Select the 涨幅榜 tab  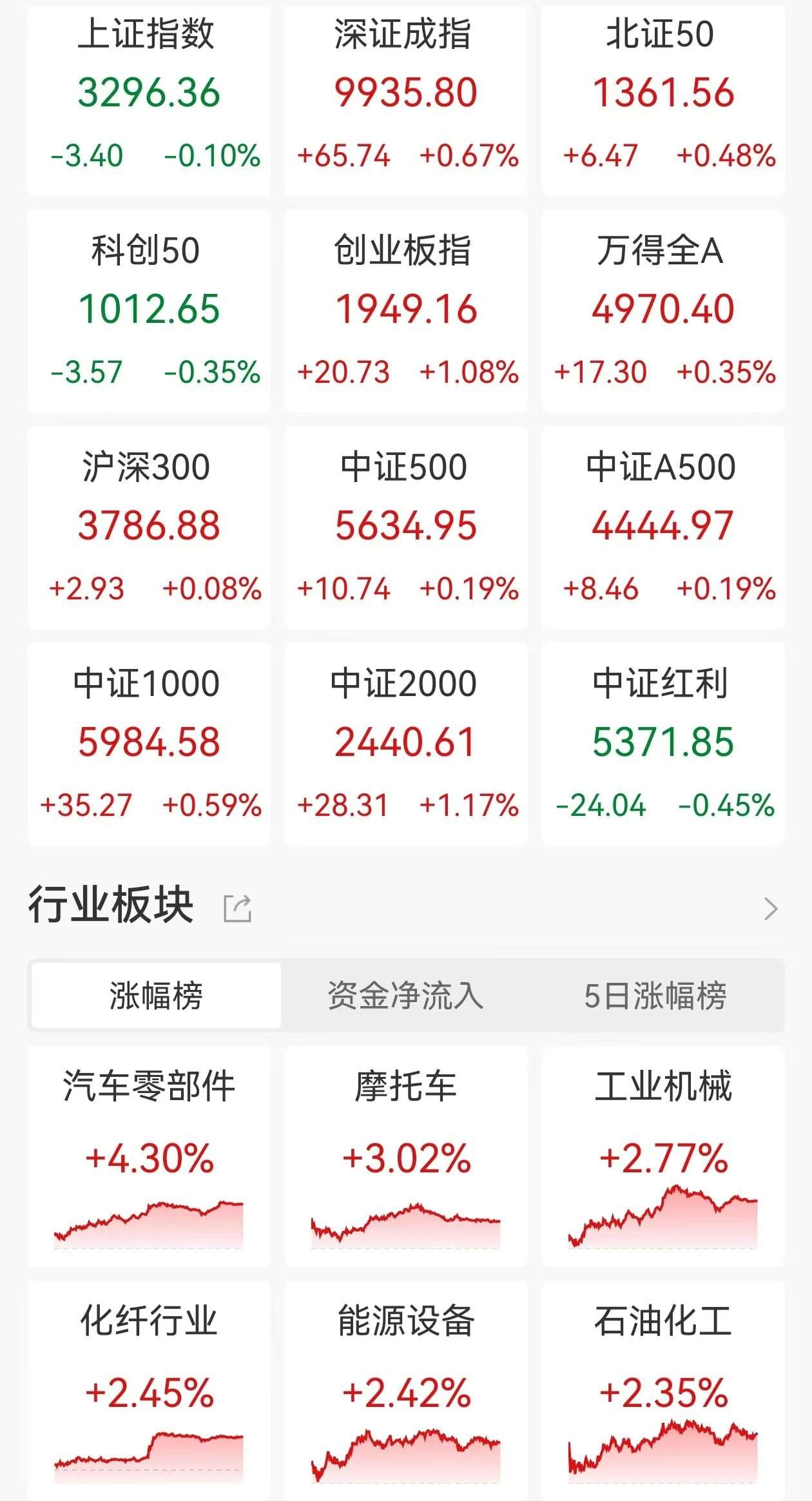156,995
